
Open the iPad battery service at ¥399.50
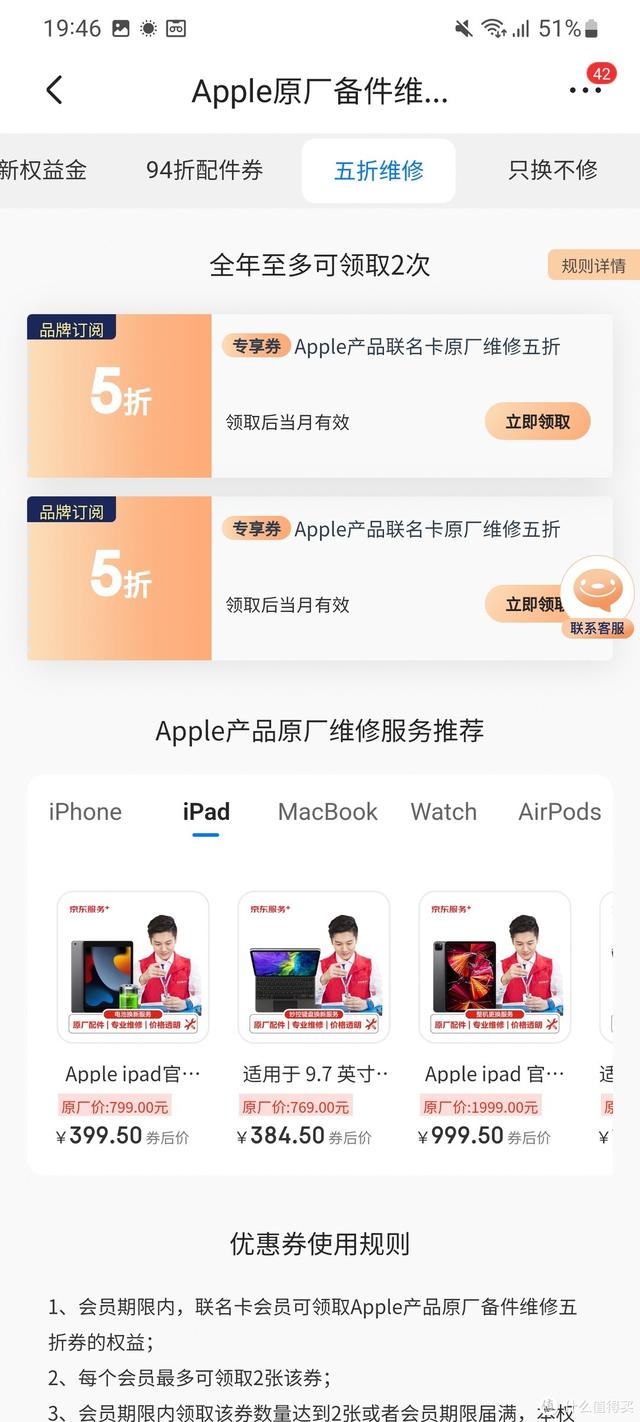point(133,1015)
